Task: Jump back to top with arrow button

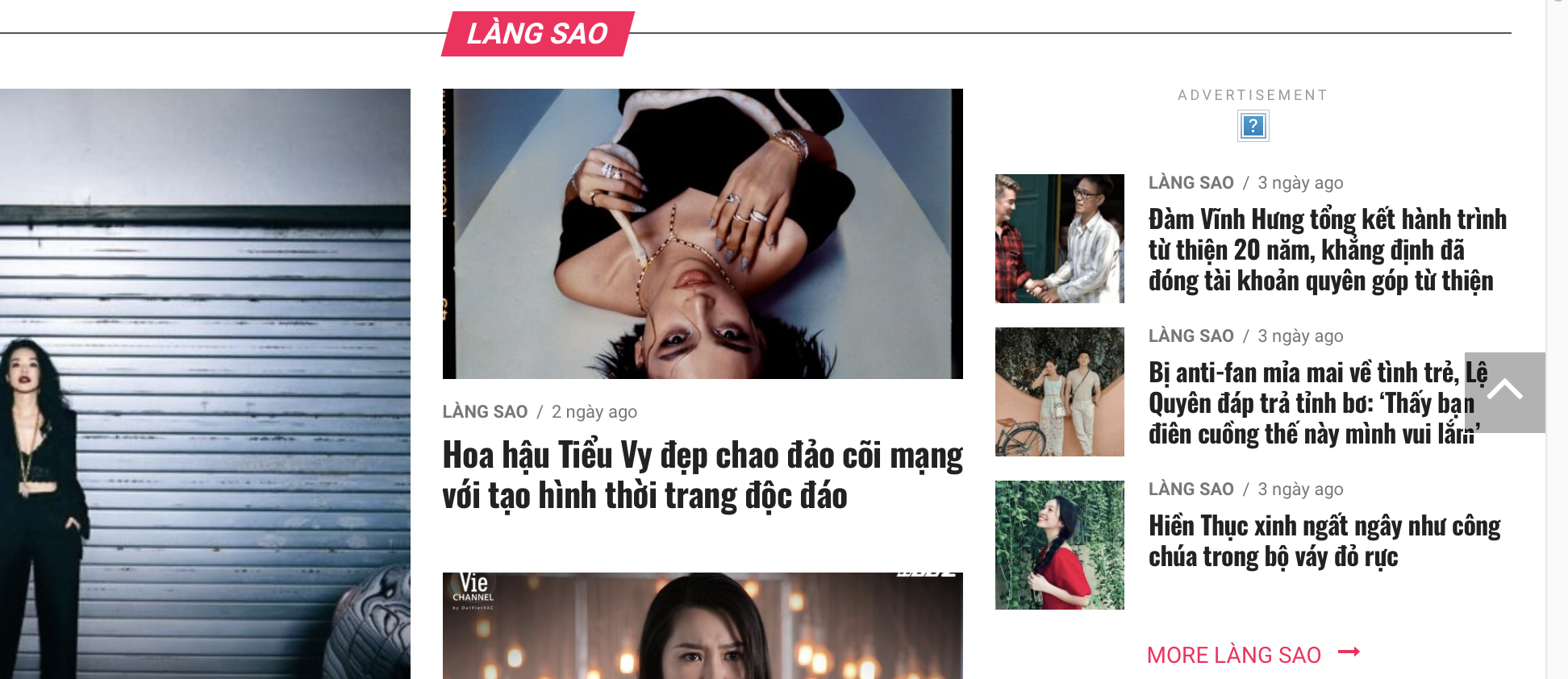Action: 1505,392
